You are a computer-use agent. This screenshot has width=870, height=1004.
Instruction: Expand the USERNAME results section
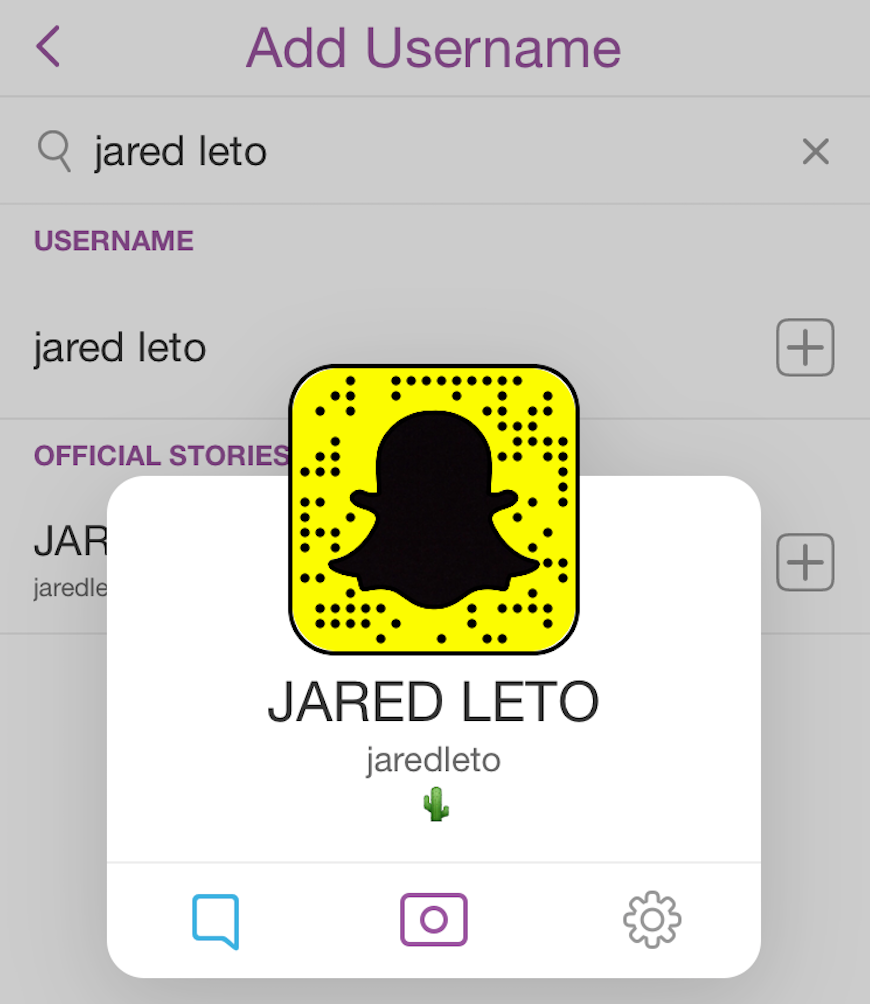[x=112, y=241]
